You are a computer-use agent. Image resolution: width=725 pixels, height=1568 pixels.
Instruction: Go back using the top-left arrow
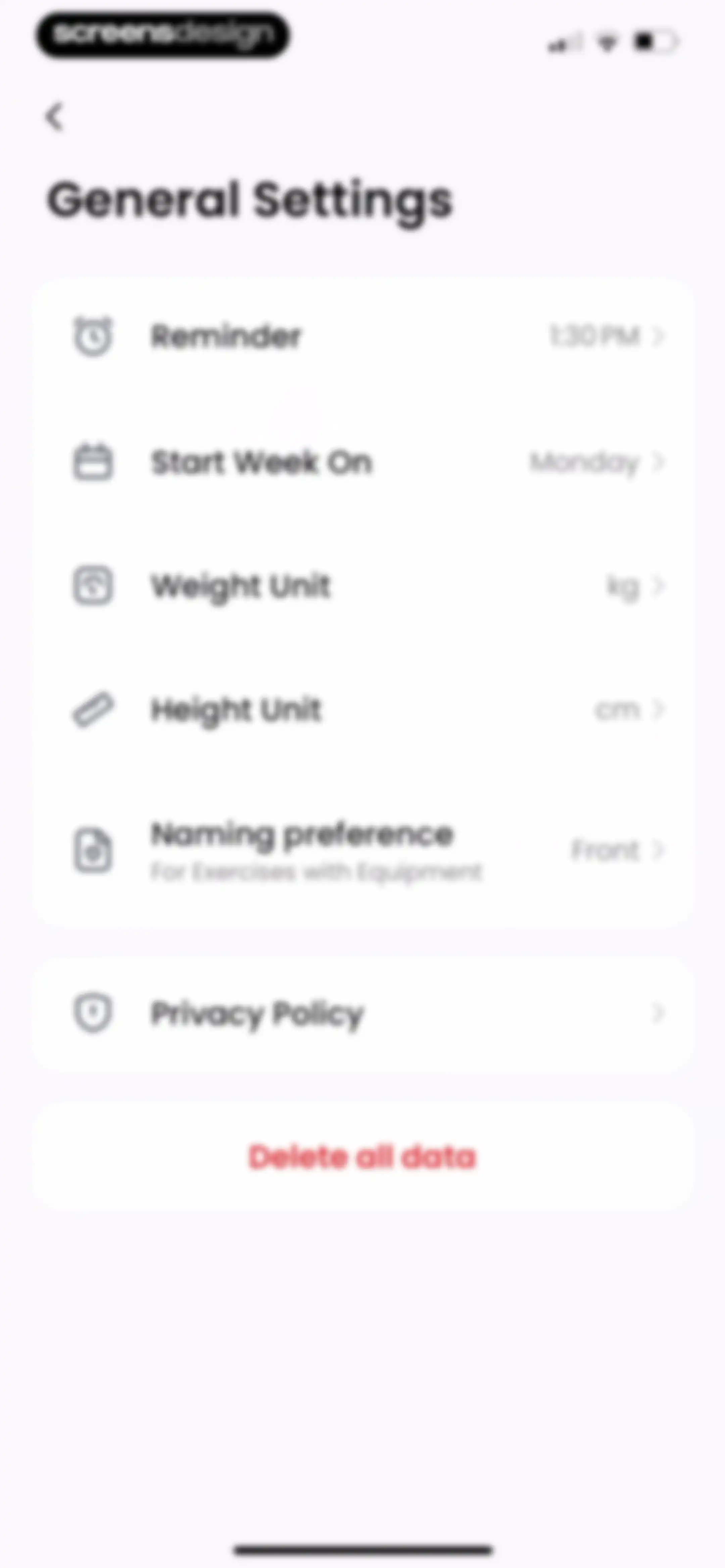[x=55, y=116]
